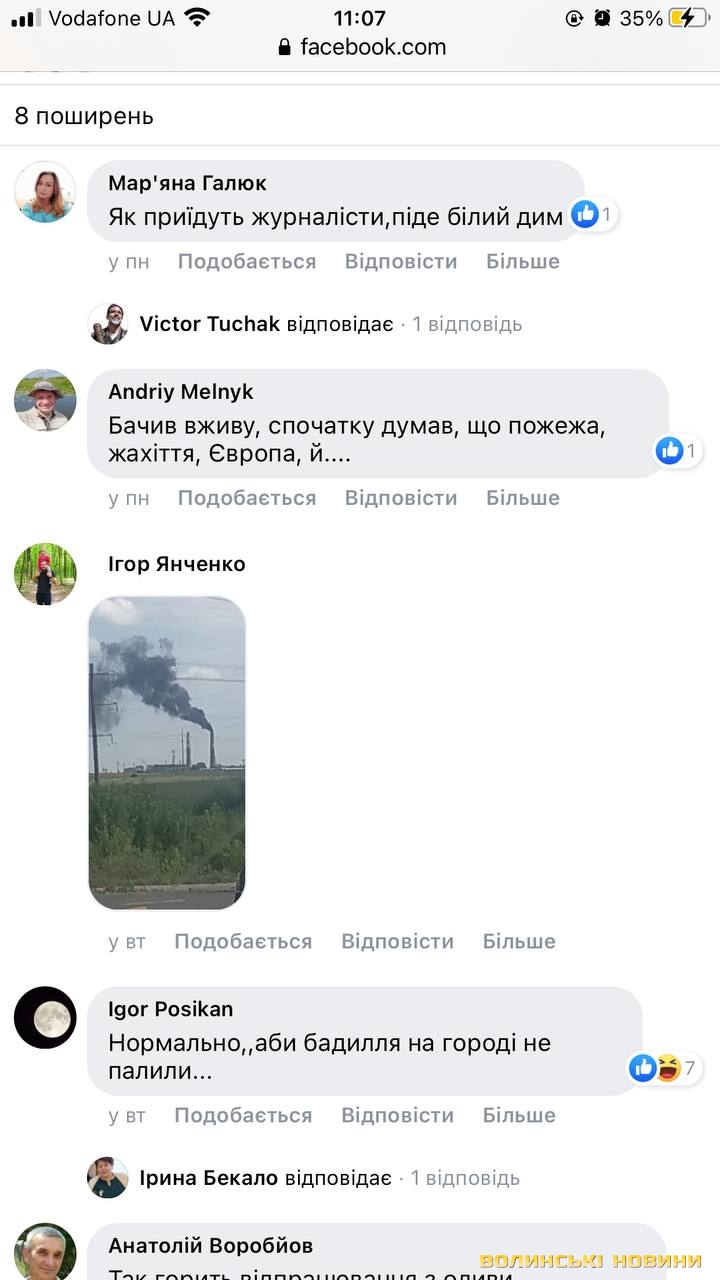Expand Victor Tuchak's reply thread
The width and height of the screenshot is (720, 1280).
coord(330,324)
